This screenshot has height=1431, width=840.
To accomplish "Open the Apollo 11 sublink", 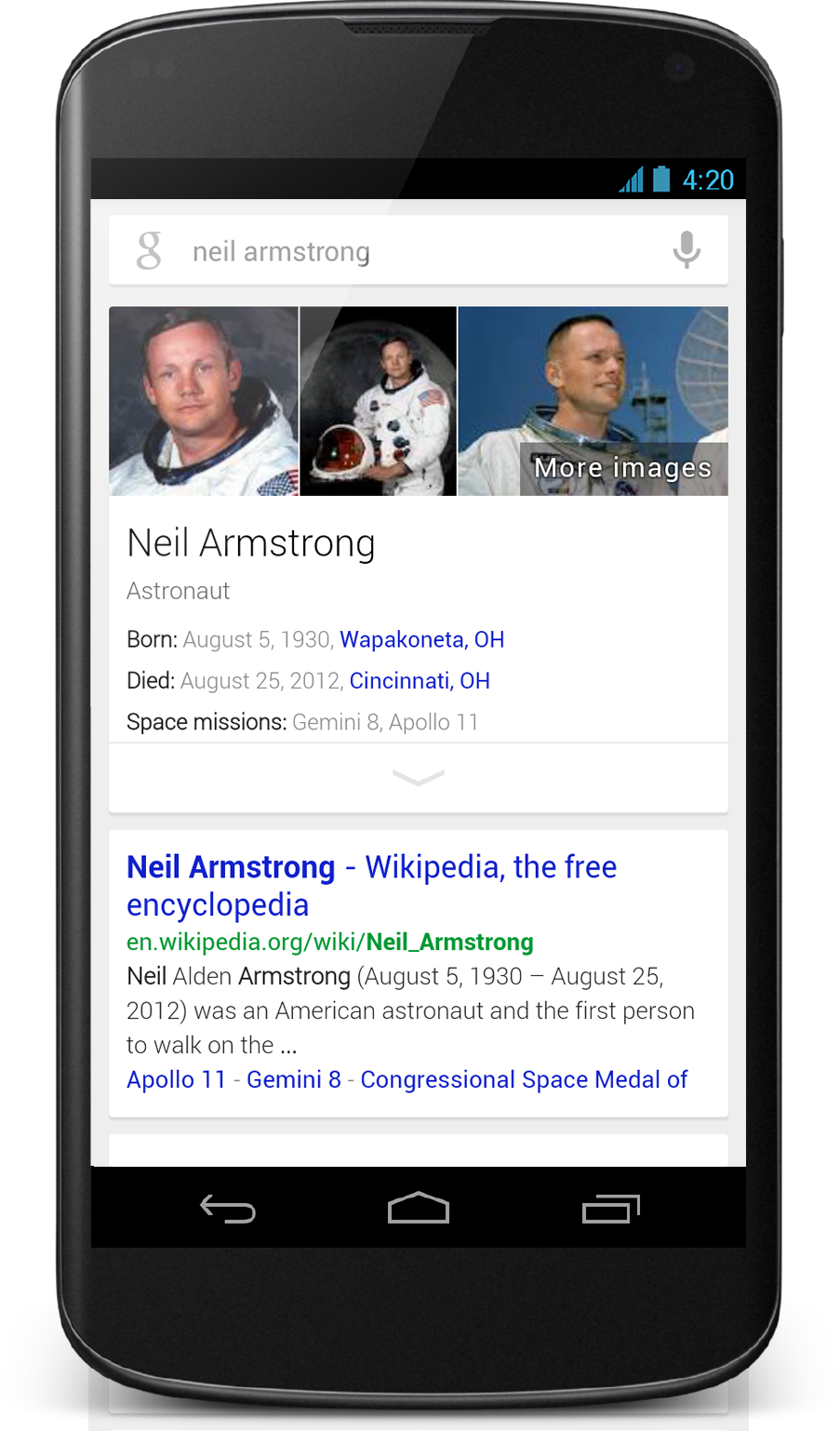I will [x=177, y=1079].
